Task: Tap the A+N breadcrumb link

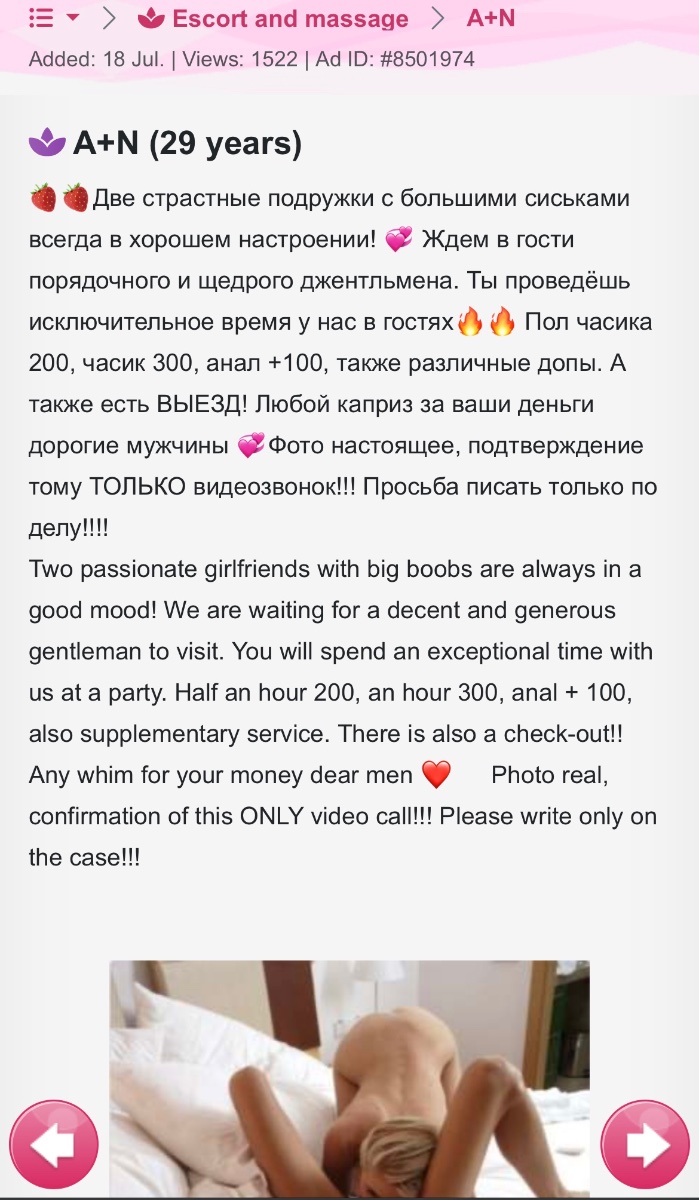Action: click(x=491, y=18)
